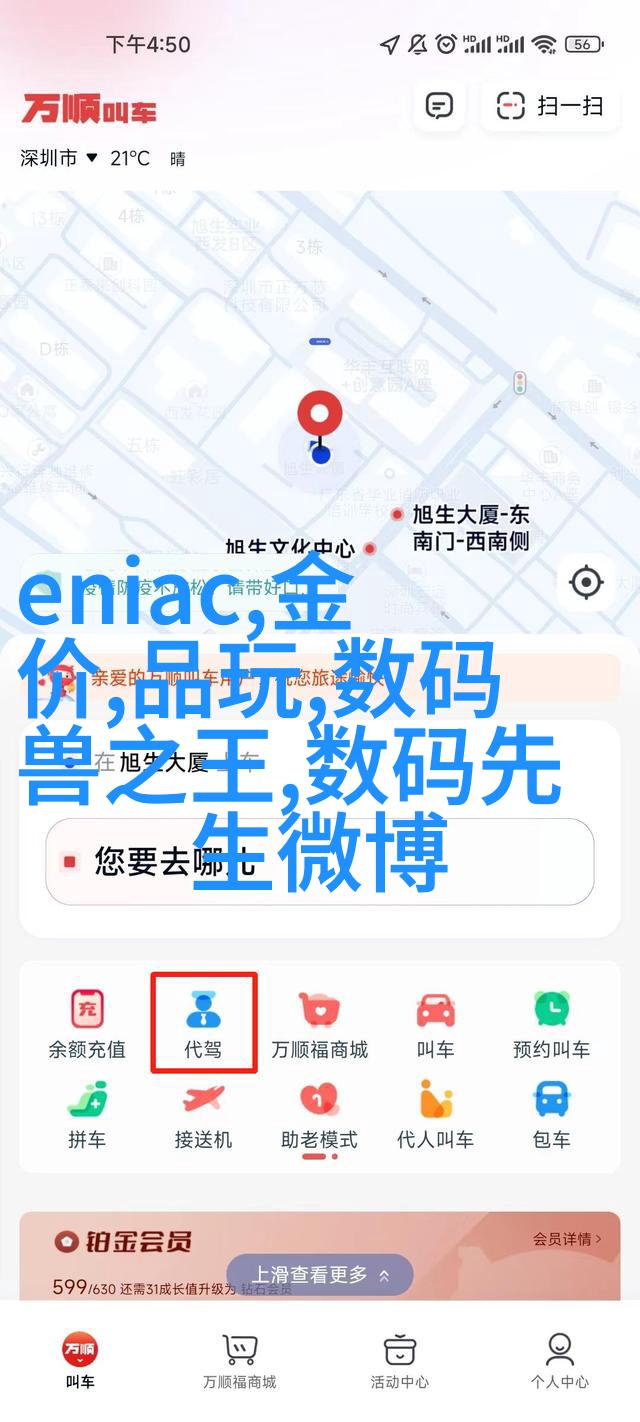Tap the 扫一扫 scan button
Screen dimensions: 640x1422
(x=552, y=106)
